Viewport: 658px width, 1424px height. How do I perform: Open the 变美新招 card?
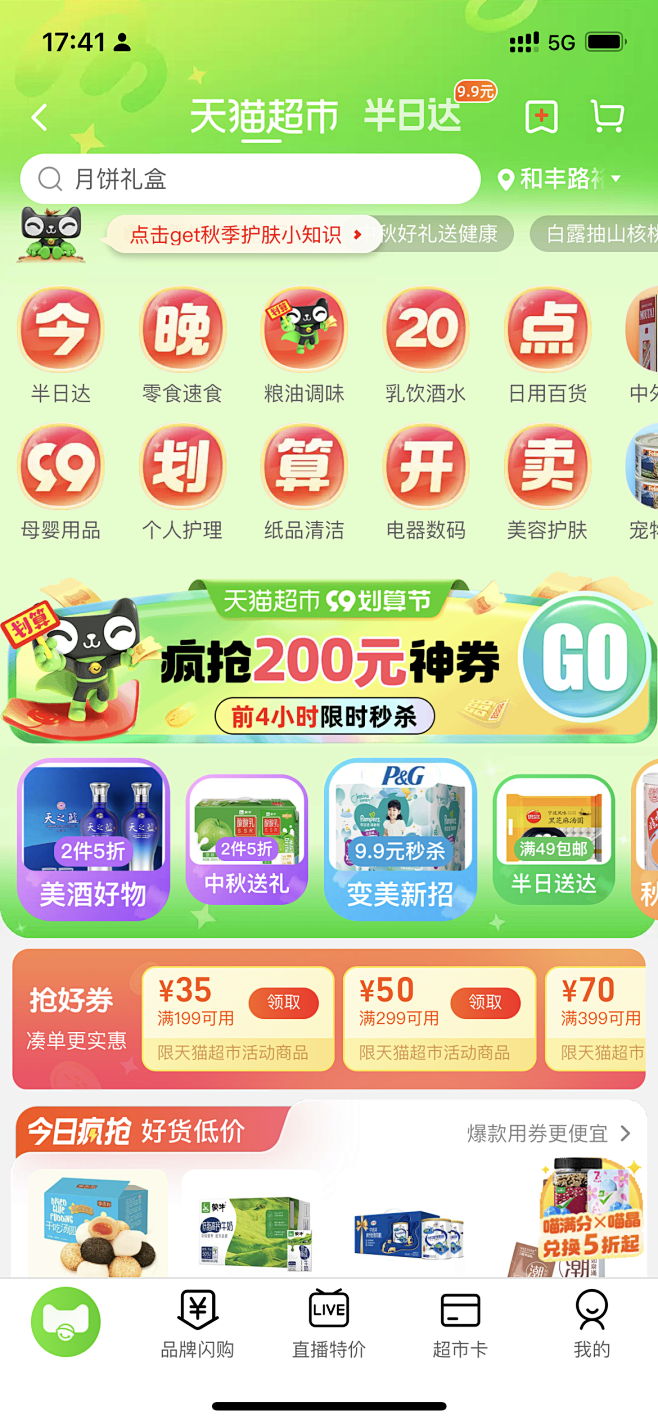click(x=400, y=839)
